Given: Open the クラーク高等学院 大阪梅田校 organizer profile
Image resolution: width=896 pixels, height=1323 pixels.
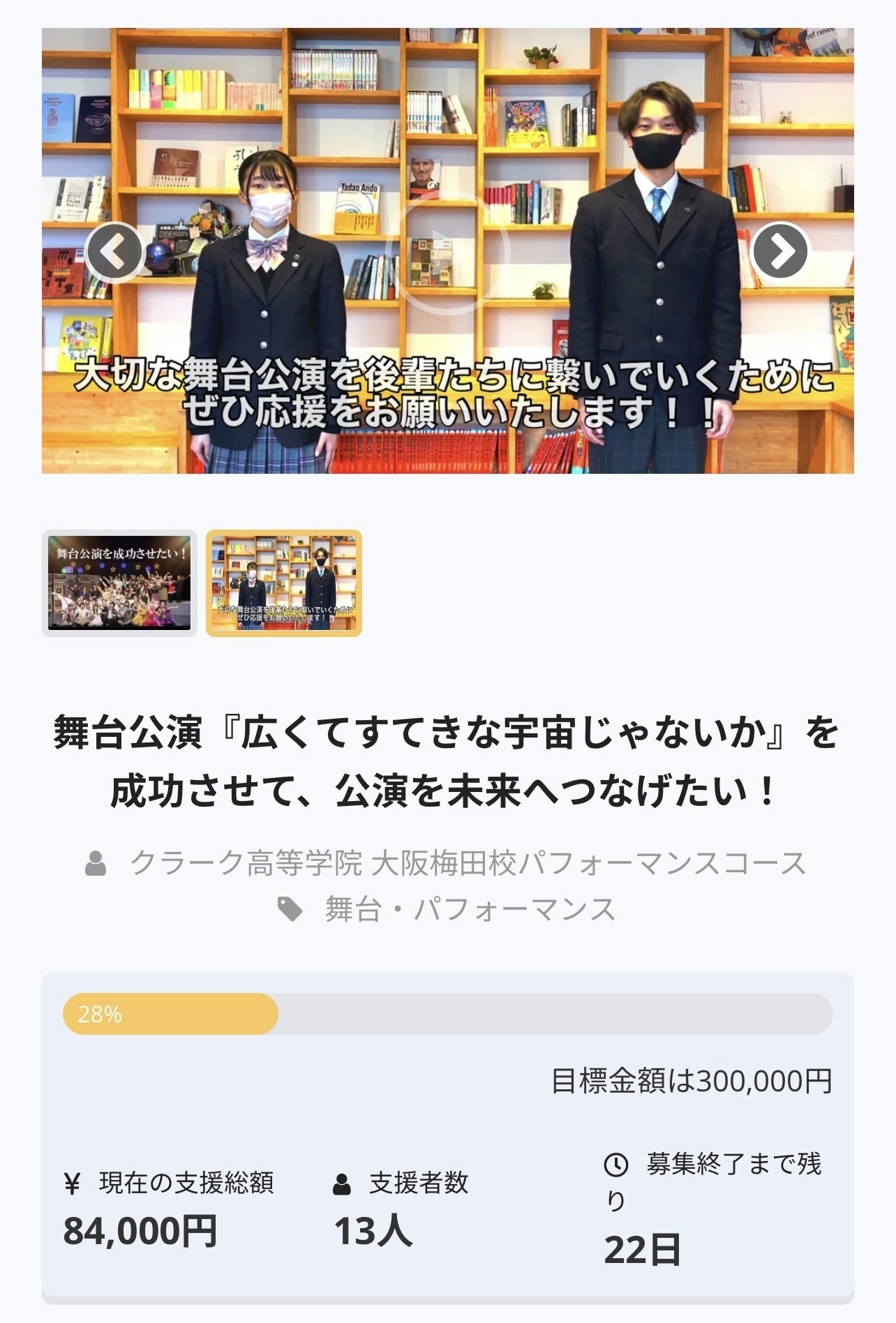Looking at the screenshot, I should tap(468, 864).
